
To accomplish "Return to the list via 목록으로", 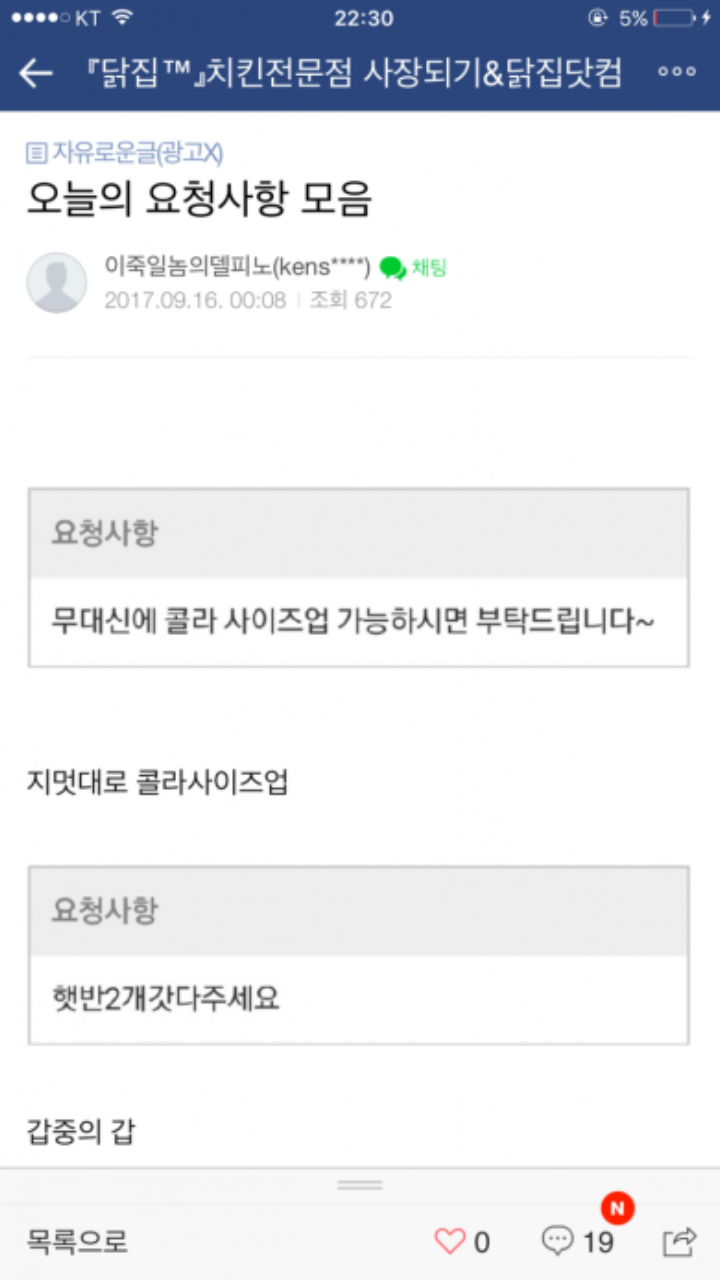I will pos(78,1242).
